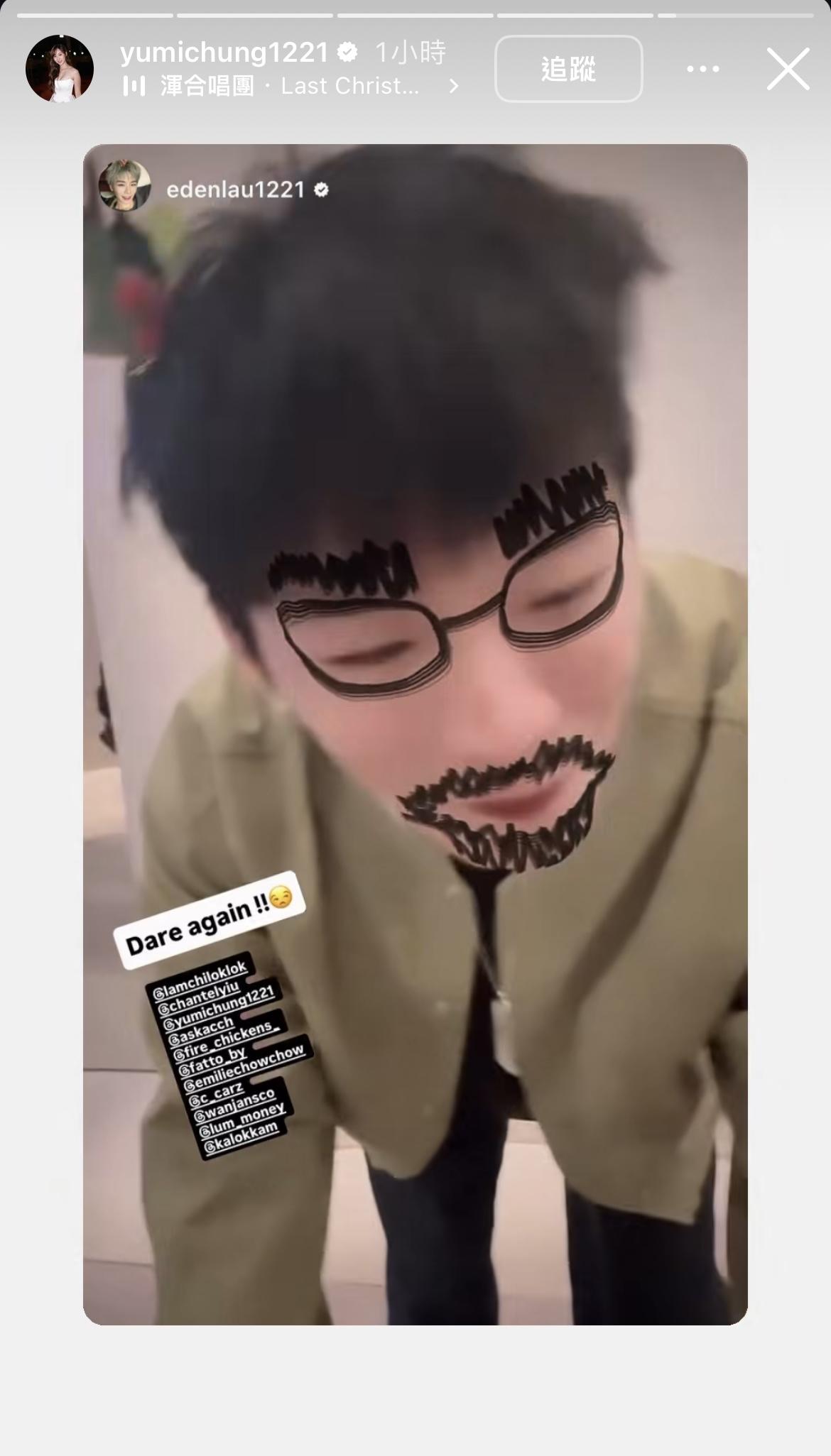Open the three-dot more options menu
This screenshot has width=831, height=1456.
(702, 69)
